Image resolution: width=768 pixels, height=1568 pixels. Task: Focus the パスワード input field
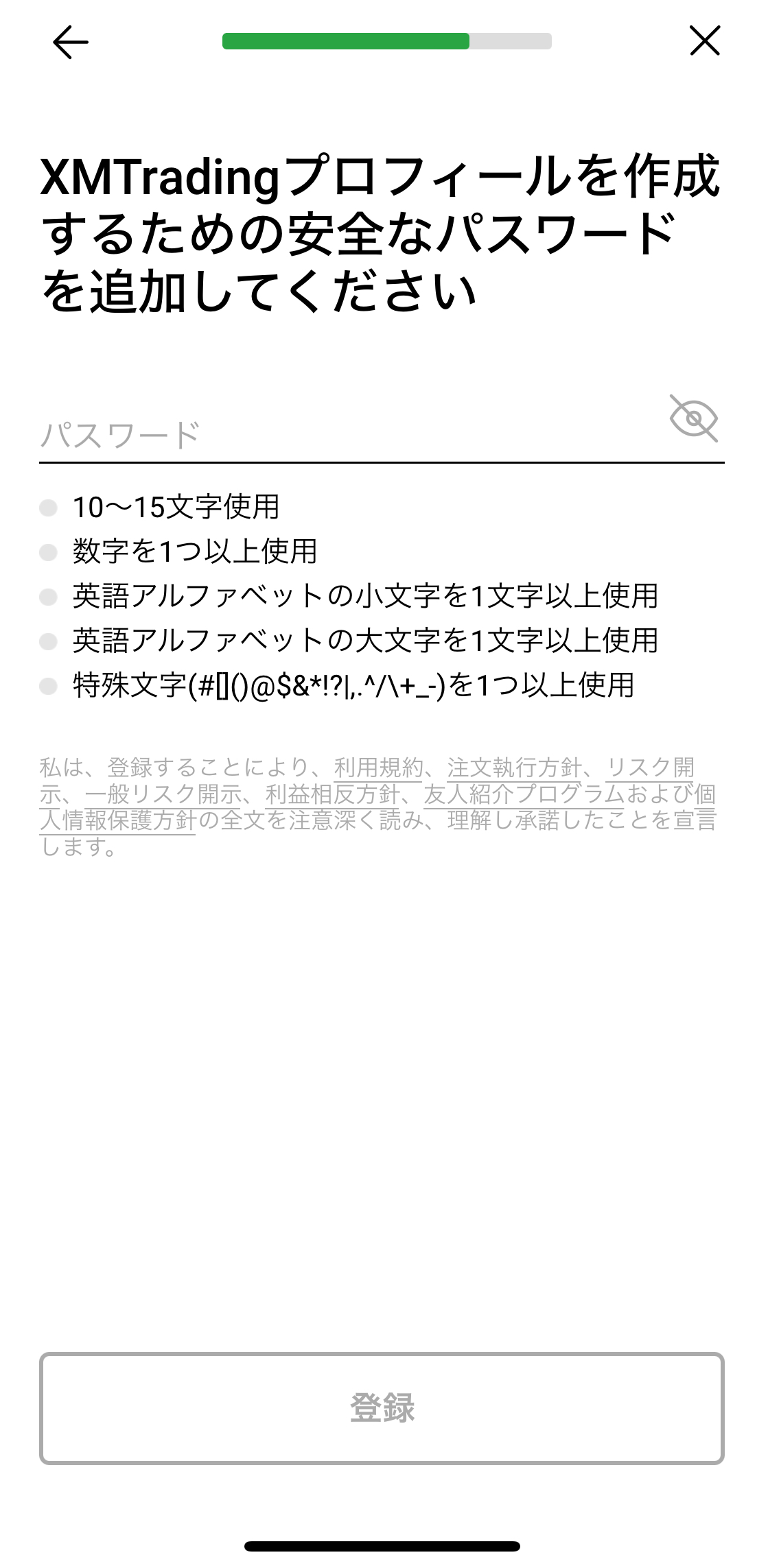click(x=343, y=435)
